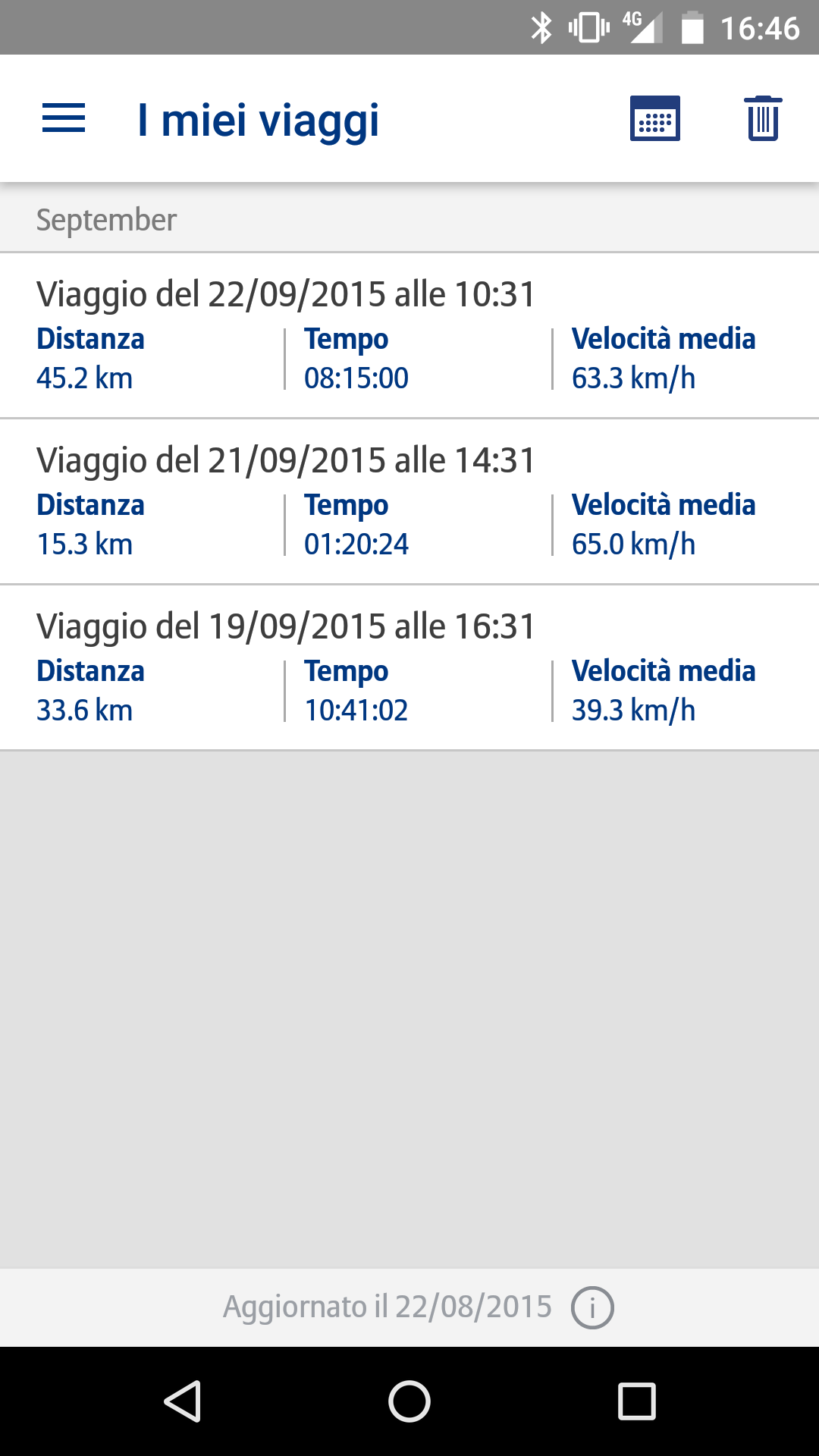Open the hamburger navigation menu
The image size is (819, 1456).
[x=64, y=119]
